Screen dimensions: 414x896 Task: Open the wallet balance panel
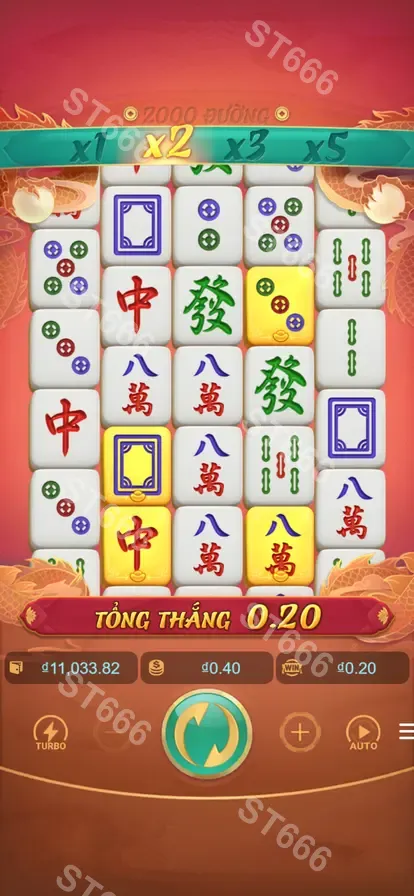point(71,668)
